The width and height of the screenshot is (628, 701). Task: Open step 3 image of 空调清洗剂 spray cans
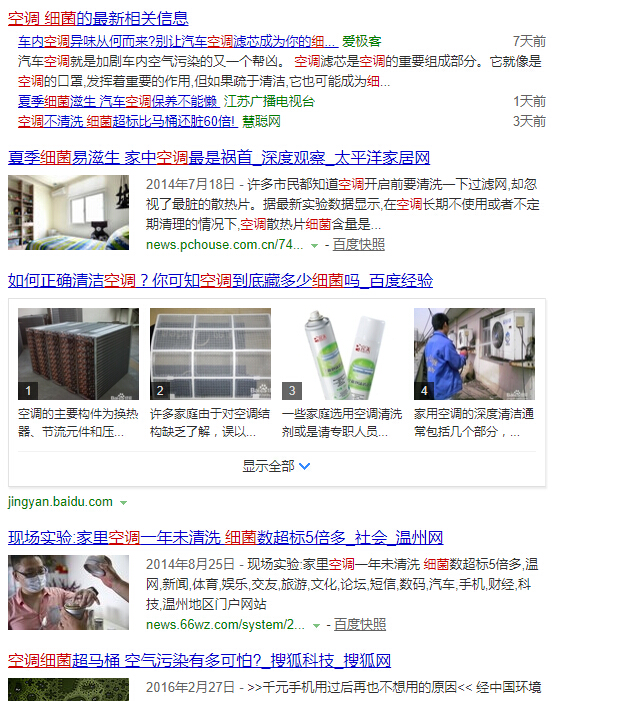pyautogui.click(x=342, y=353)
